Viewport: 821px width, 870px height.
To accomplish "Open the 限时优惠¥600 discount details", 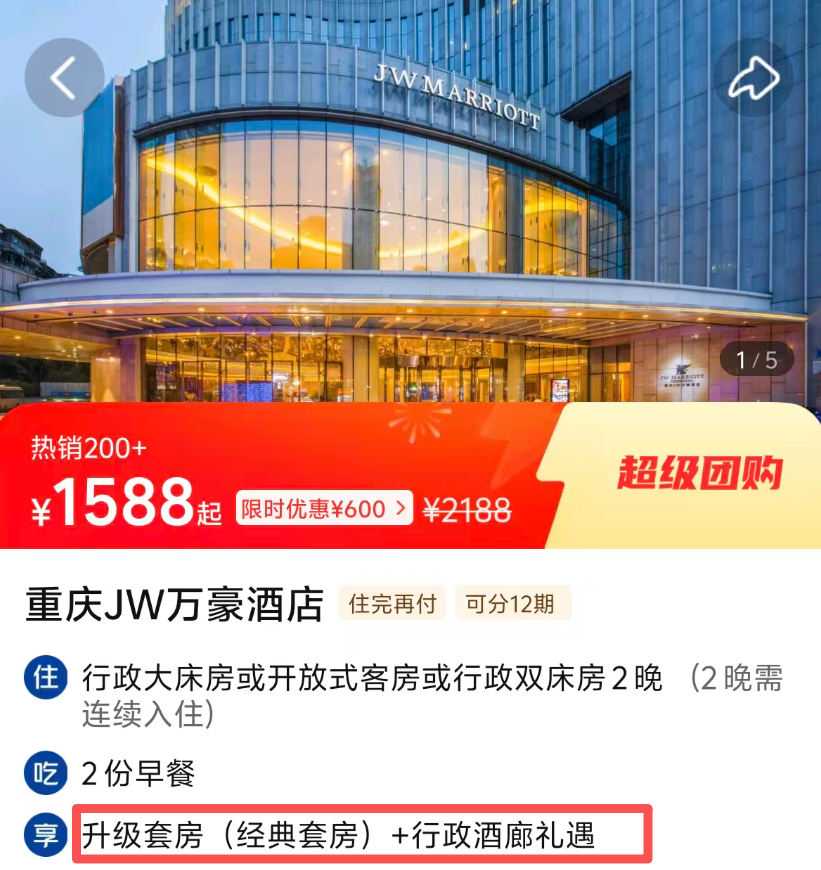I will [324, 509].
